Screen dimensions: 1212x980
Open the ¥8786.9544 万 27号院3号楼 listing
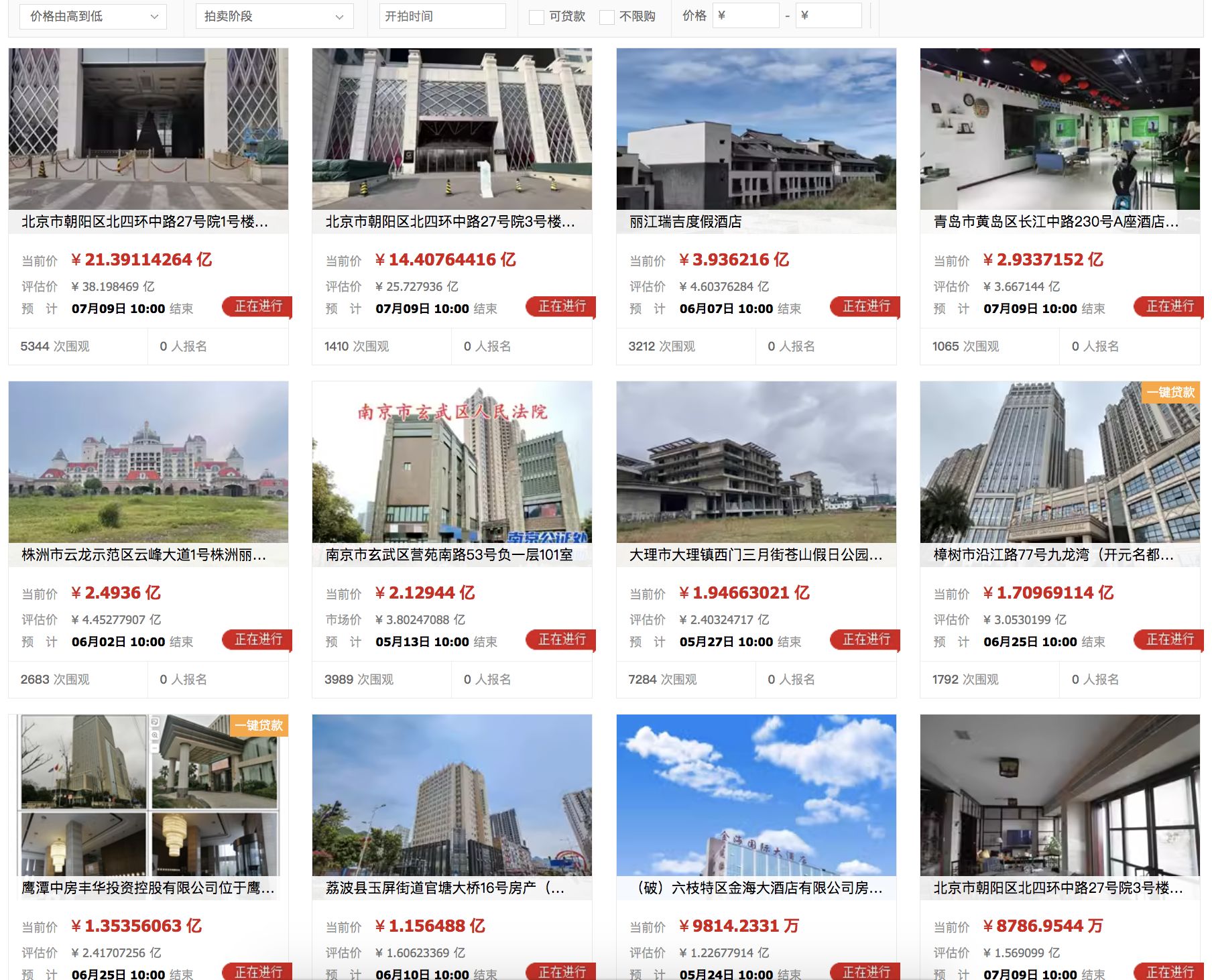coord(1058,888)
